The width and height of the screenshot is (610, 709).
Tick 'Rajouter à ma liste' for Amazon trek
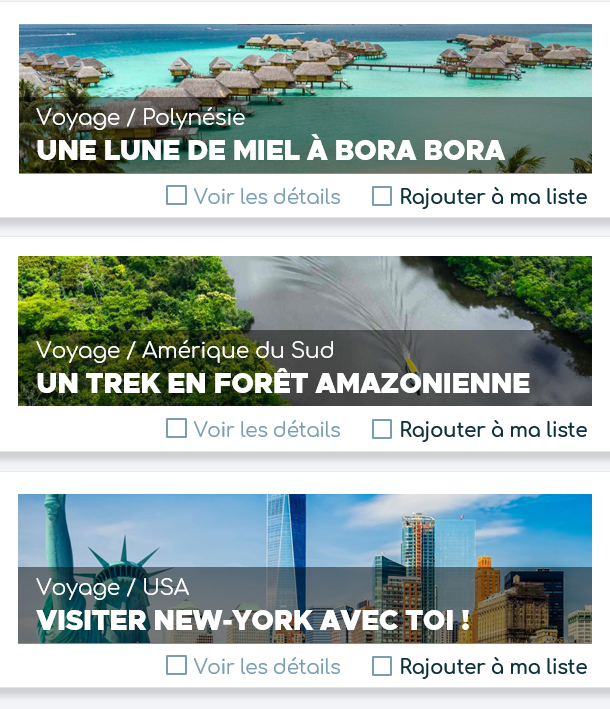(382, 429)
